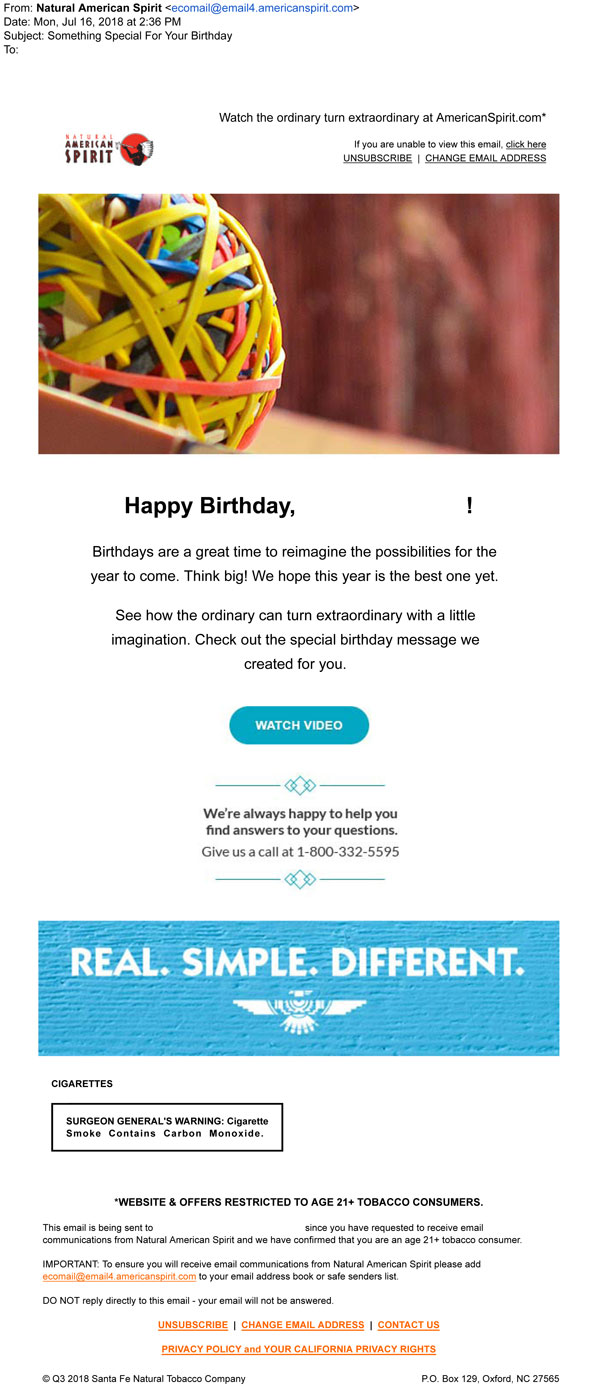This screenshot has width=600, height=1388.
Task: Tap the orange UNSUBSCRIBE link in the footer
Action: pos(193,1325)
